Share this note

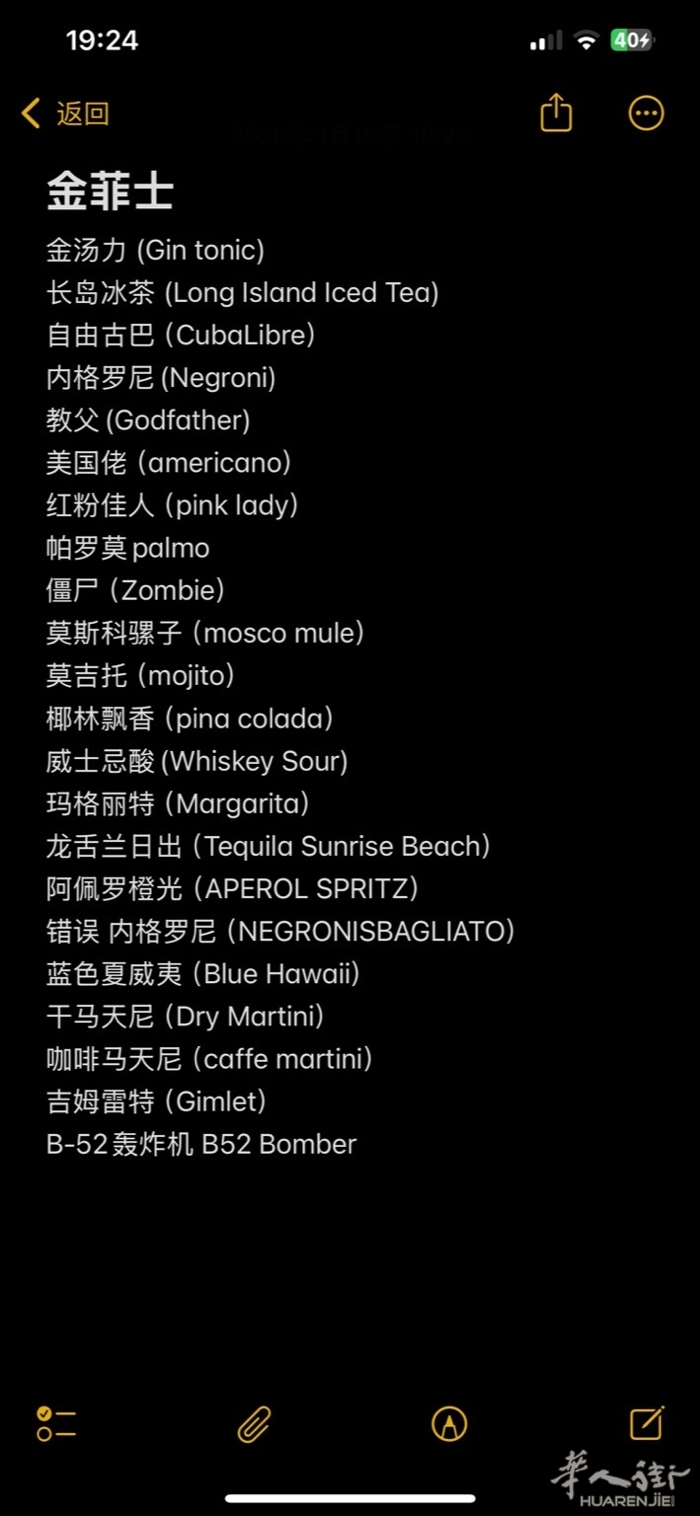[556, 113]
